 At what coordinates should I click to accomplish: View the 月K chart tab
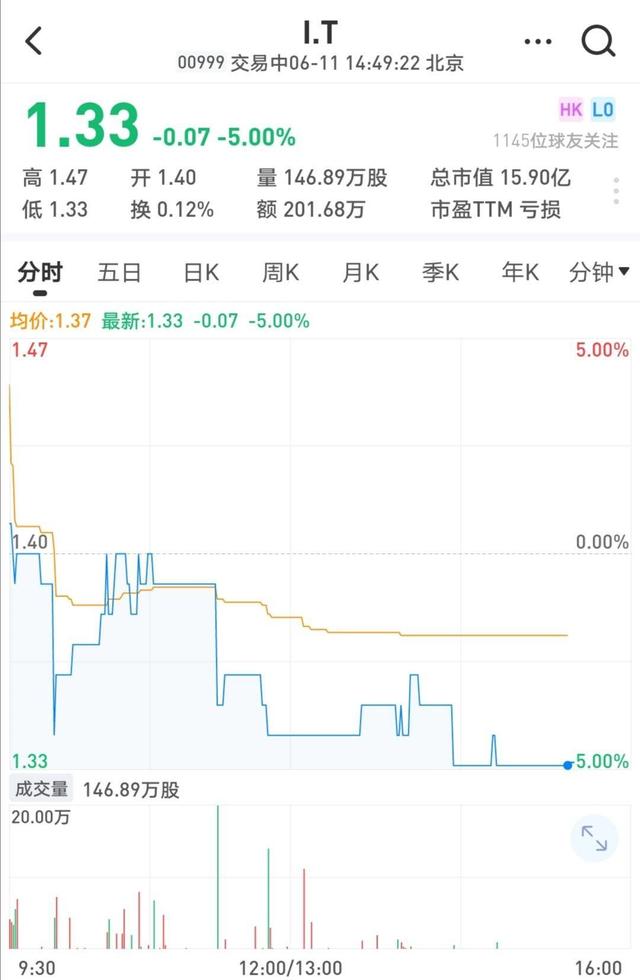pos(360,272)
